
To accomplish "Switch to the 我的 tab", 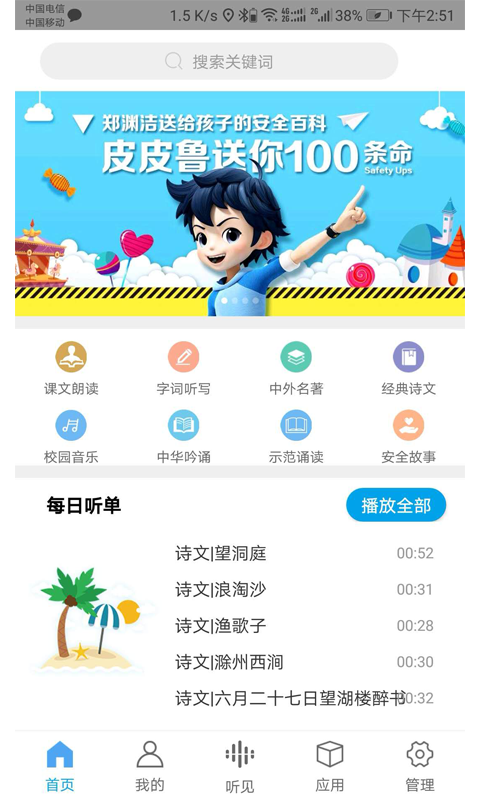I will (x=150, y=766).
